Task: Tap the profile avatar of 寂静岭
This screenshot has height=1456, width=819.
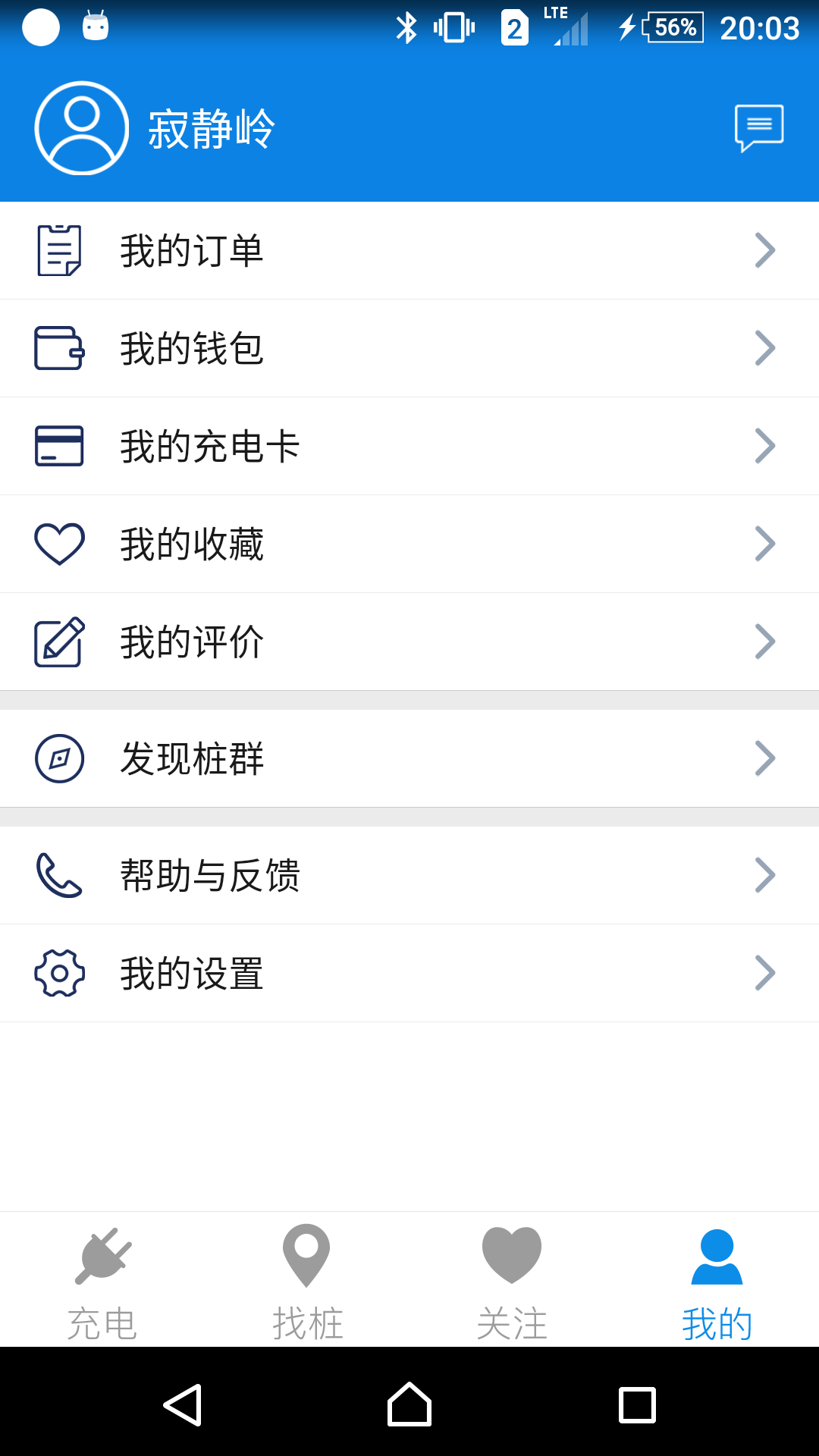Action: [x=82, y=128]
